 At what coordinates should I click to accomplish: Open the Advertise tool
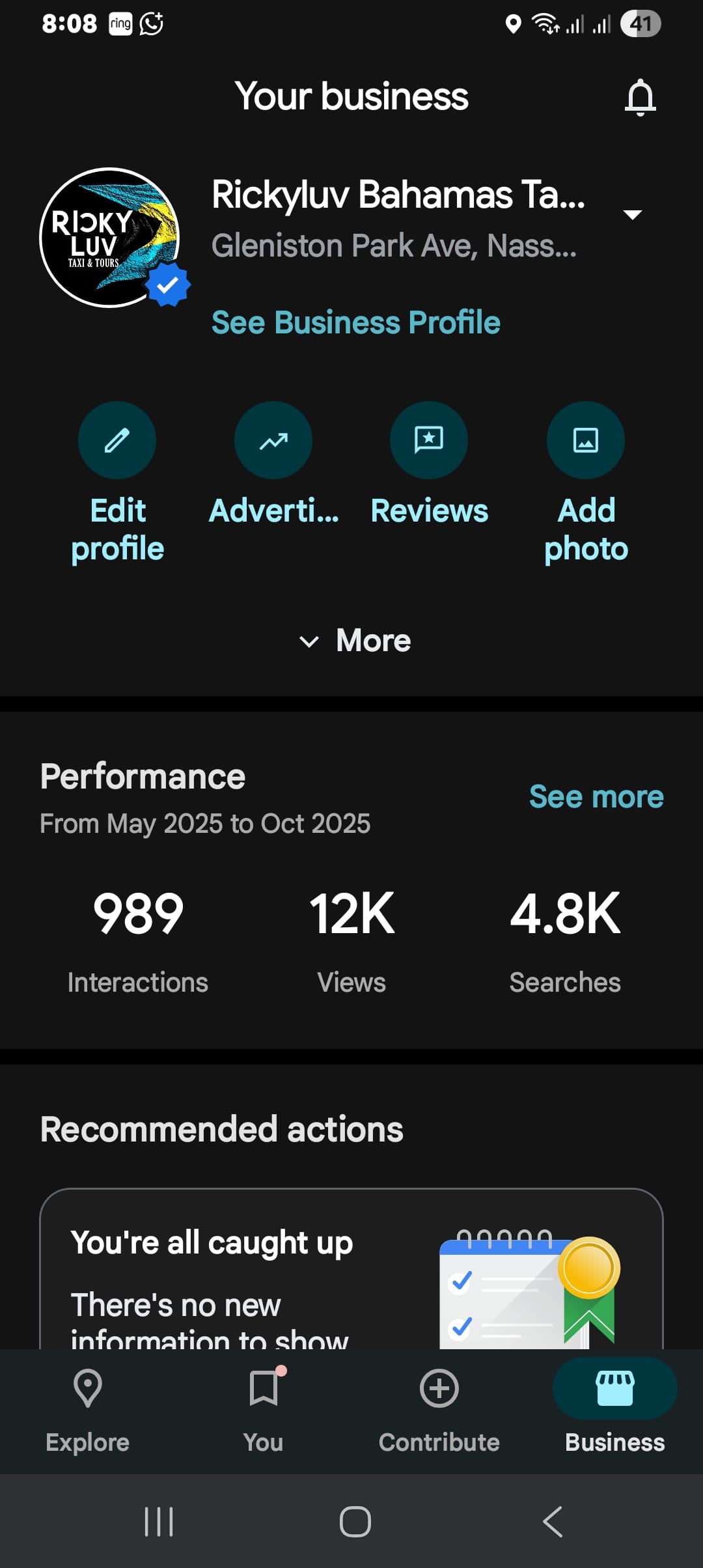273,440
